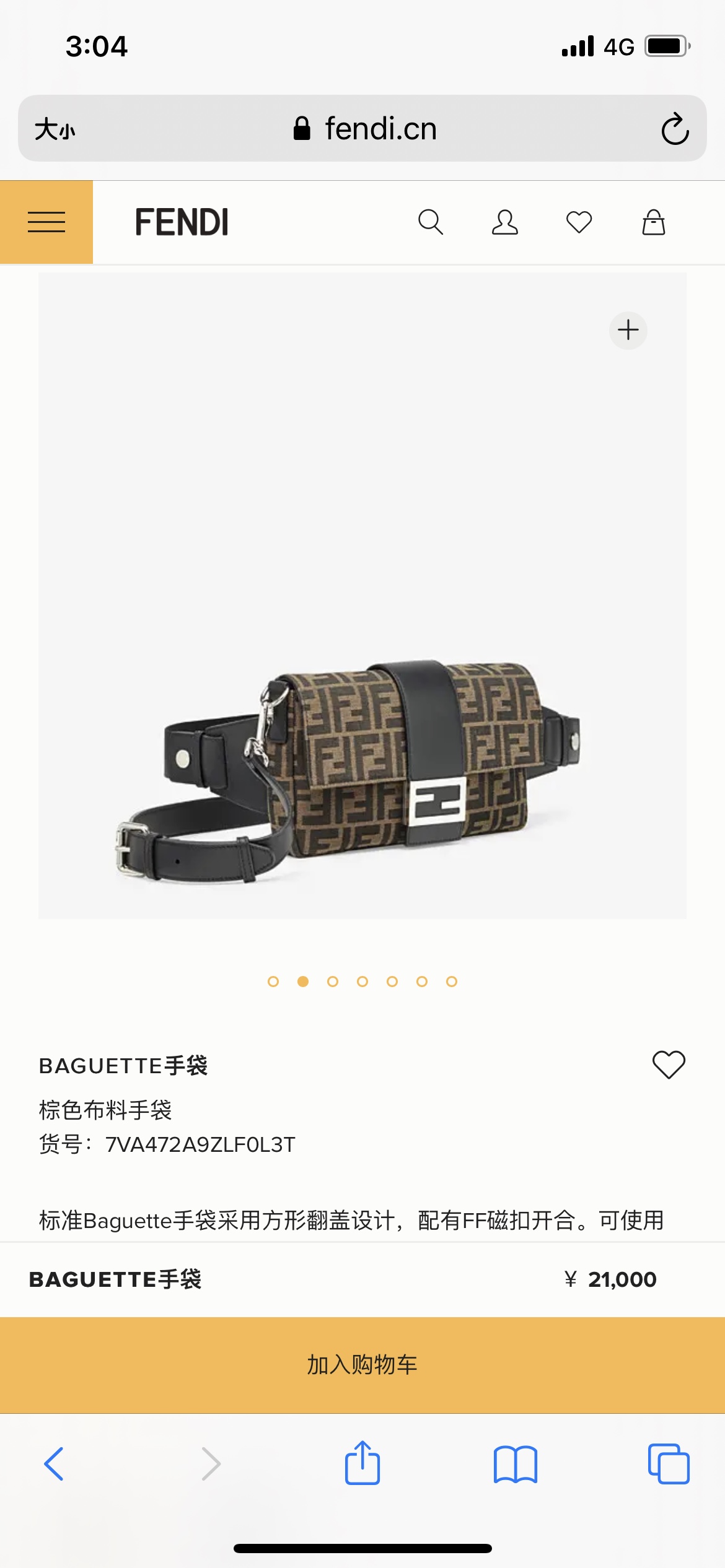Select the first image pagination dot

[273, 982]
